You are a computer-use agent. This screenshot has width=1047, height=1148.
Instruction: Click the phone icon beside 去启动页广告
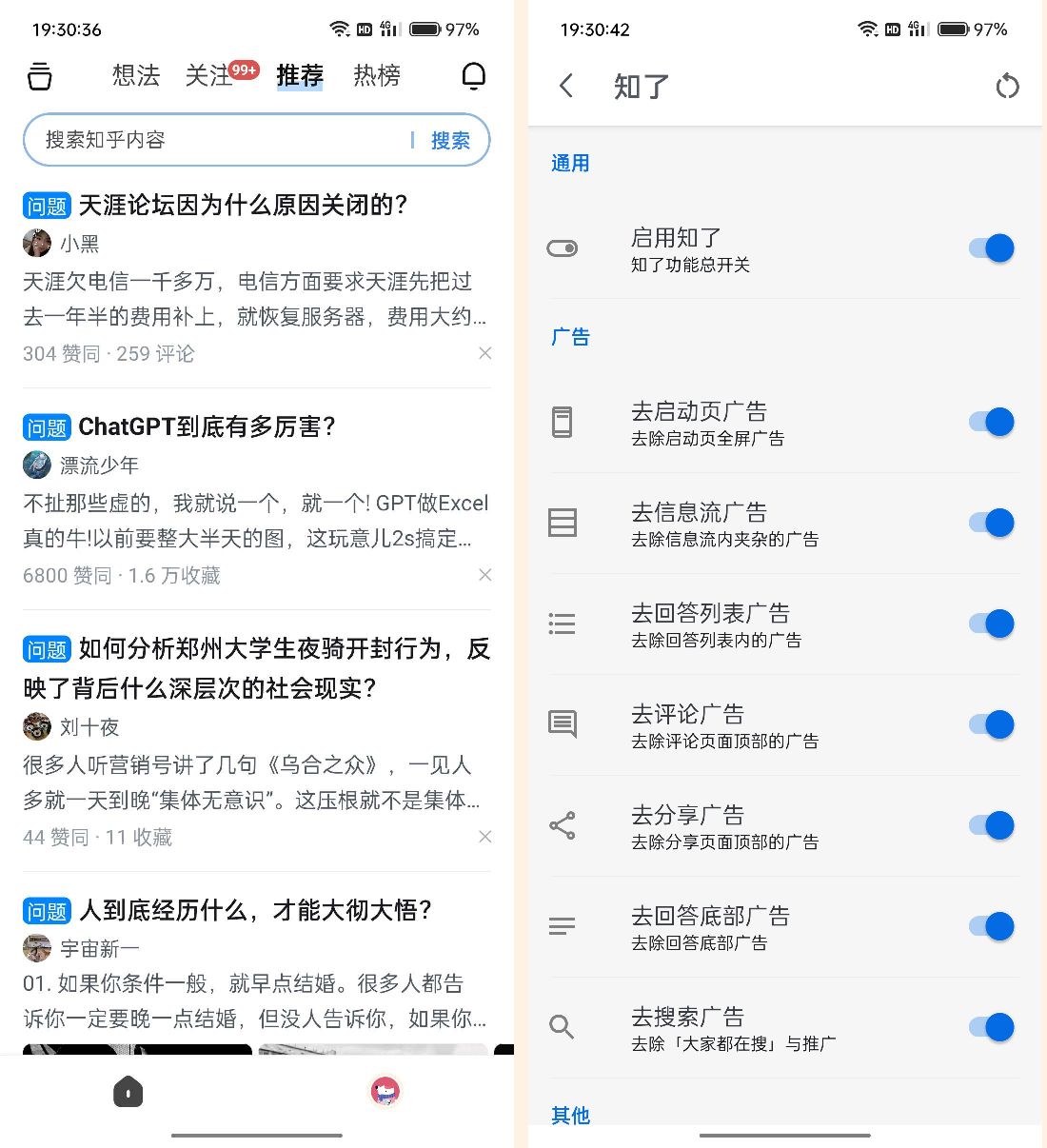(562, 423)
